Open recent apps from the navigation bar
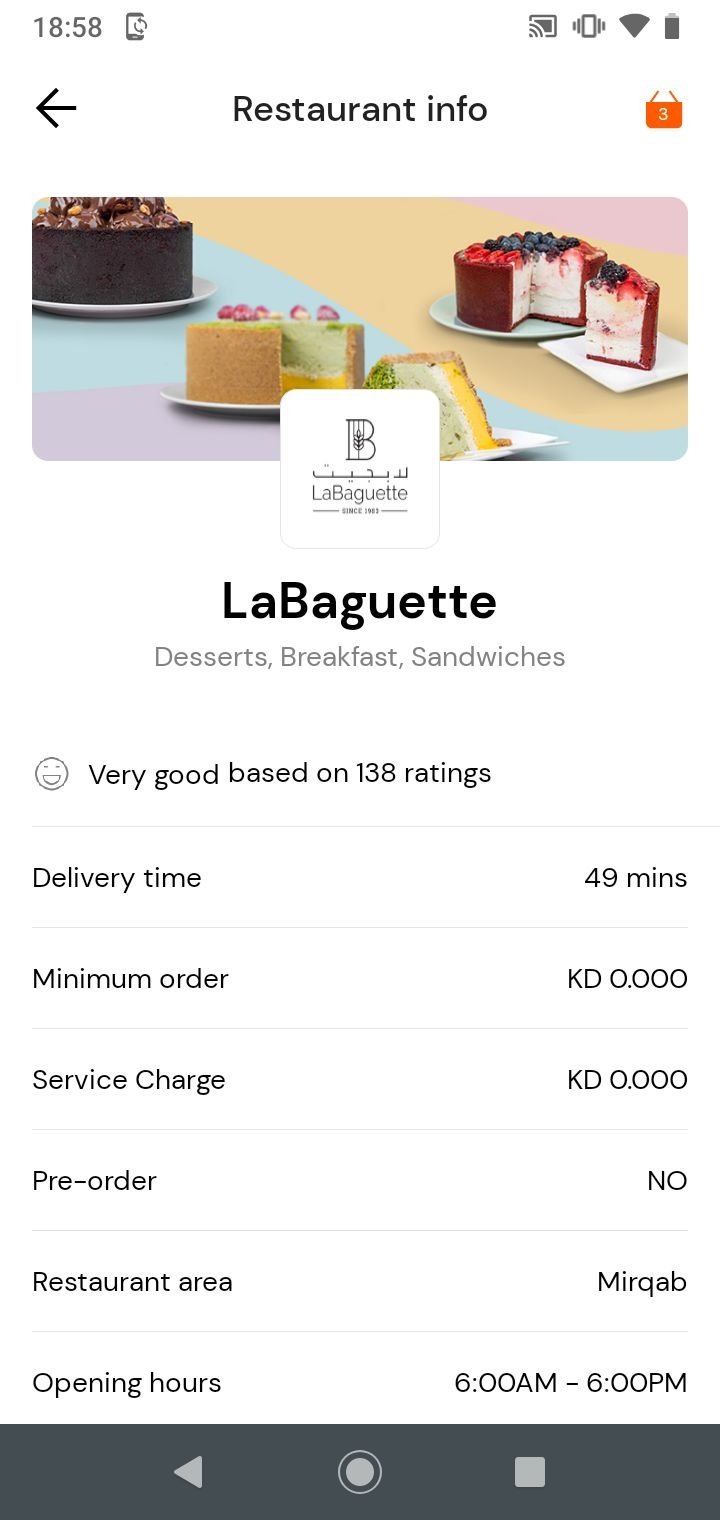The width and height of the screenshot is (720, 1520). tap(530, 1472)
